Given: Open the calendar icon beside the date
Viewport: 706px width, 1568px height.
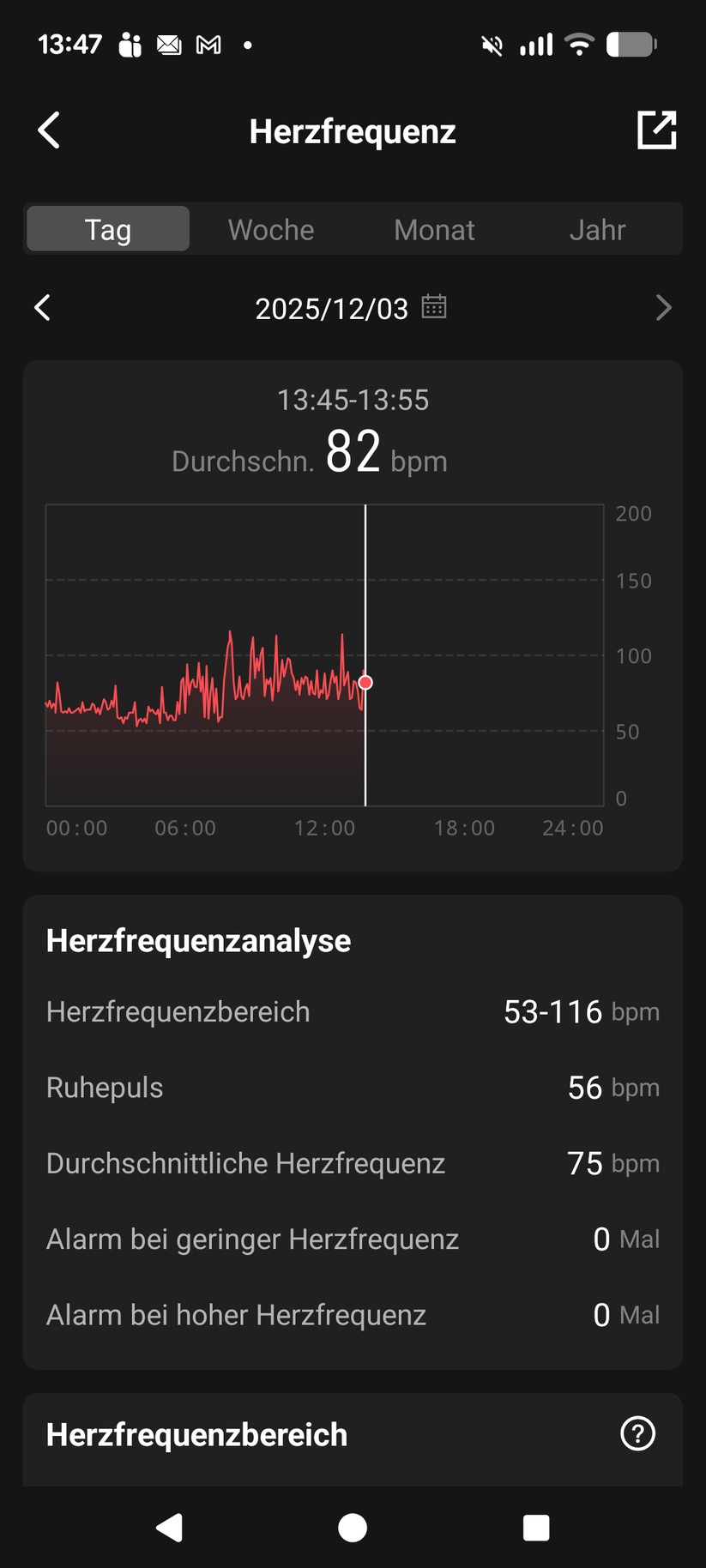Looking at the screenshot, I should coord(433,307).
